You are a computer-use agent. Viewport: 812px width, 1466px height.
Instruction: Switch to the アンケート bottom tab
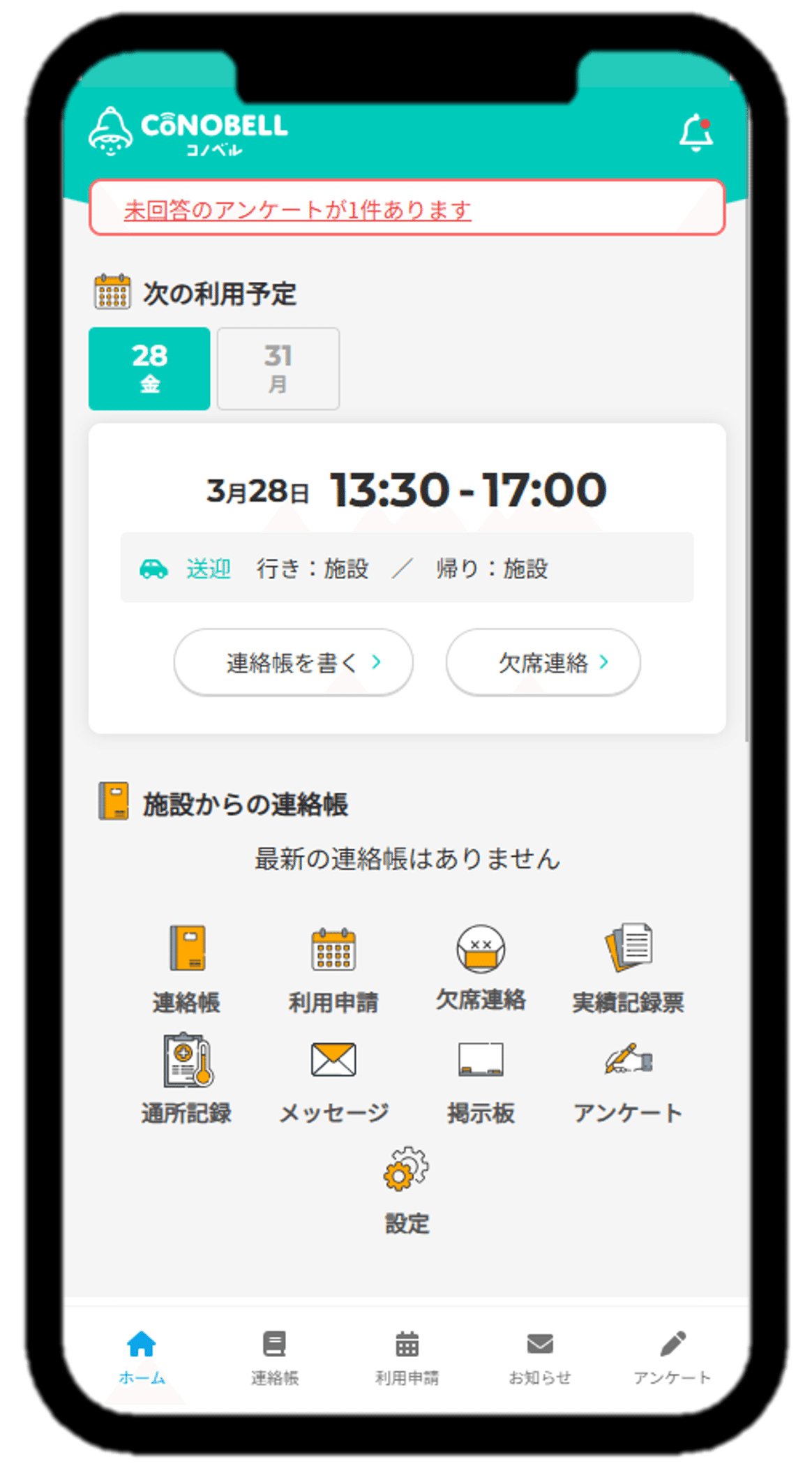tap(672, 1357)
